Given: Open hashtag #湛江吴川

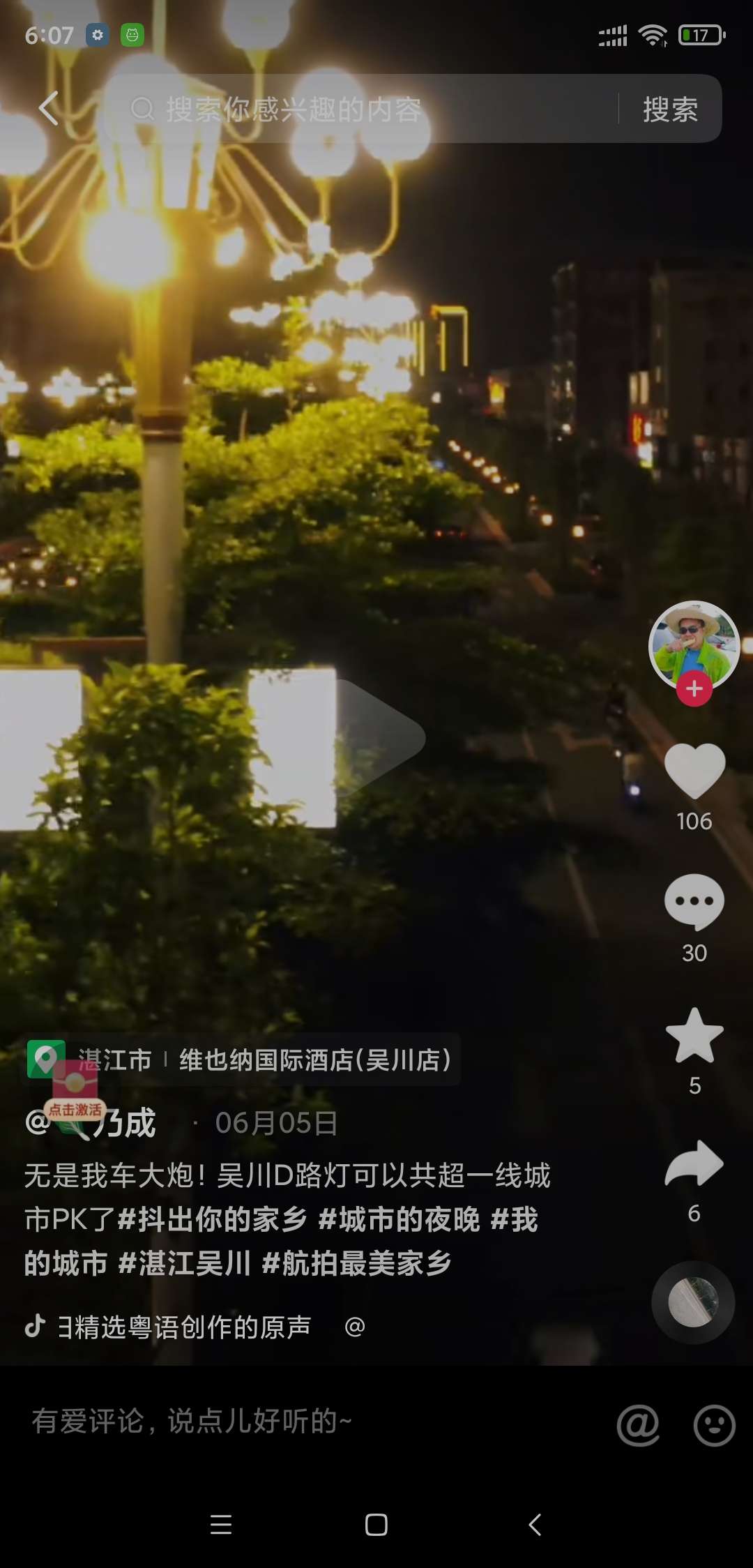Looking at the screenshot, I should tap(185, 1263).
